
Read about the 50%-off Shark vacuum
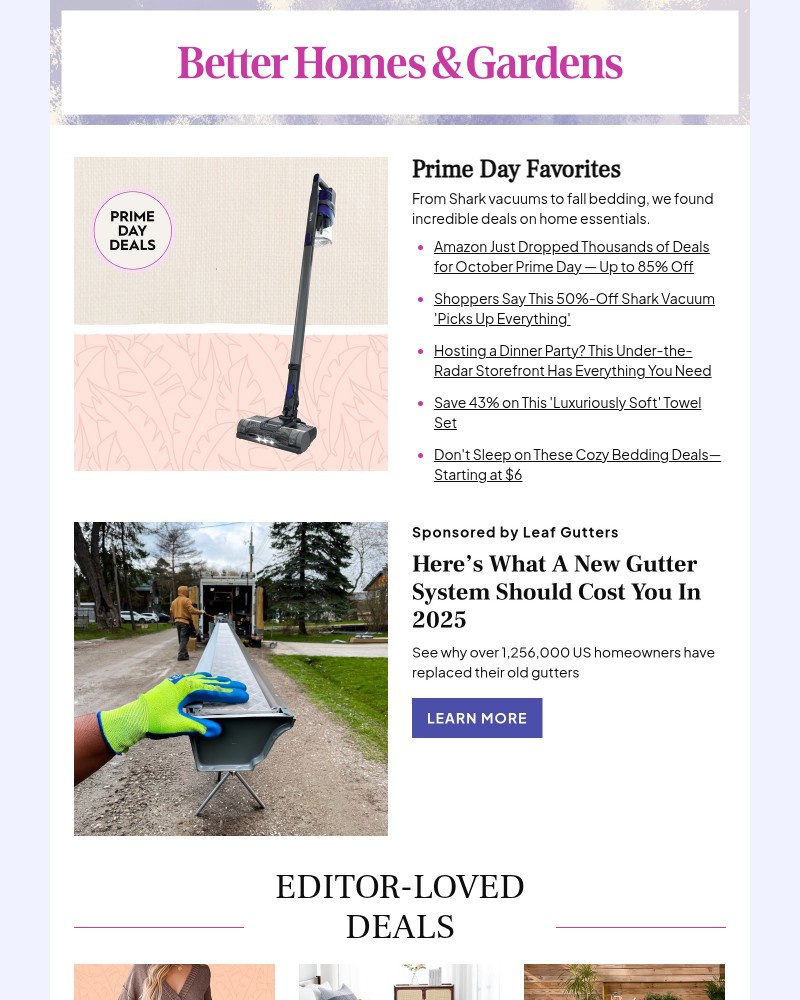click(574, 309)
